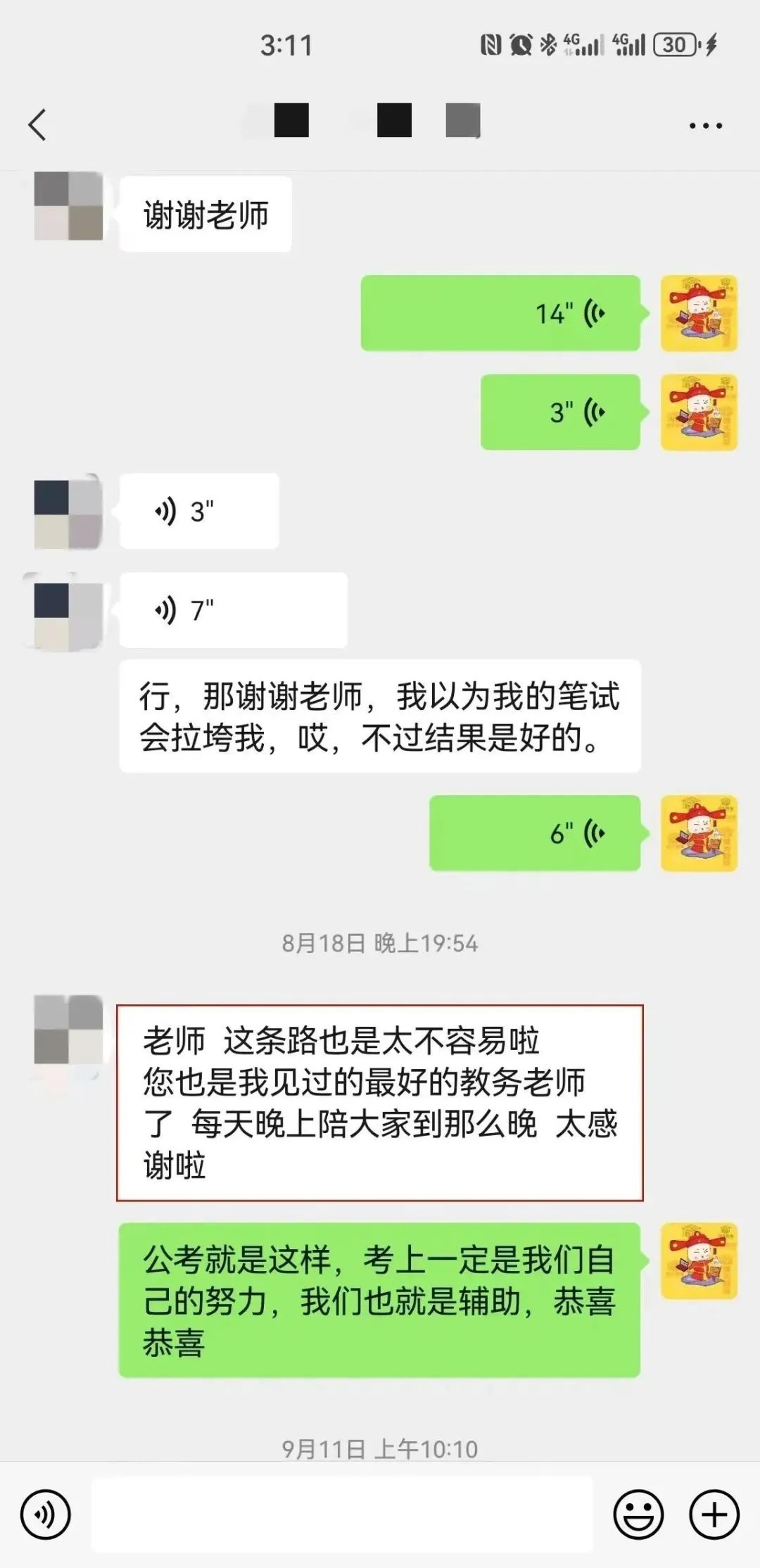Play the 3-second received voice message
Viewport: 760px width, 1568px height.
pyautogui.click(x=198, y=511)
